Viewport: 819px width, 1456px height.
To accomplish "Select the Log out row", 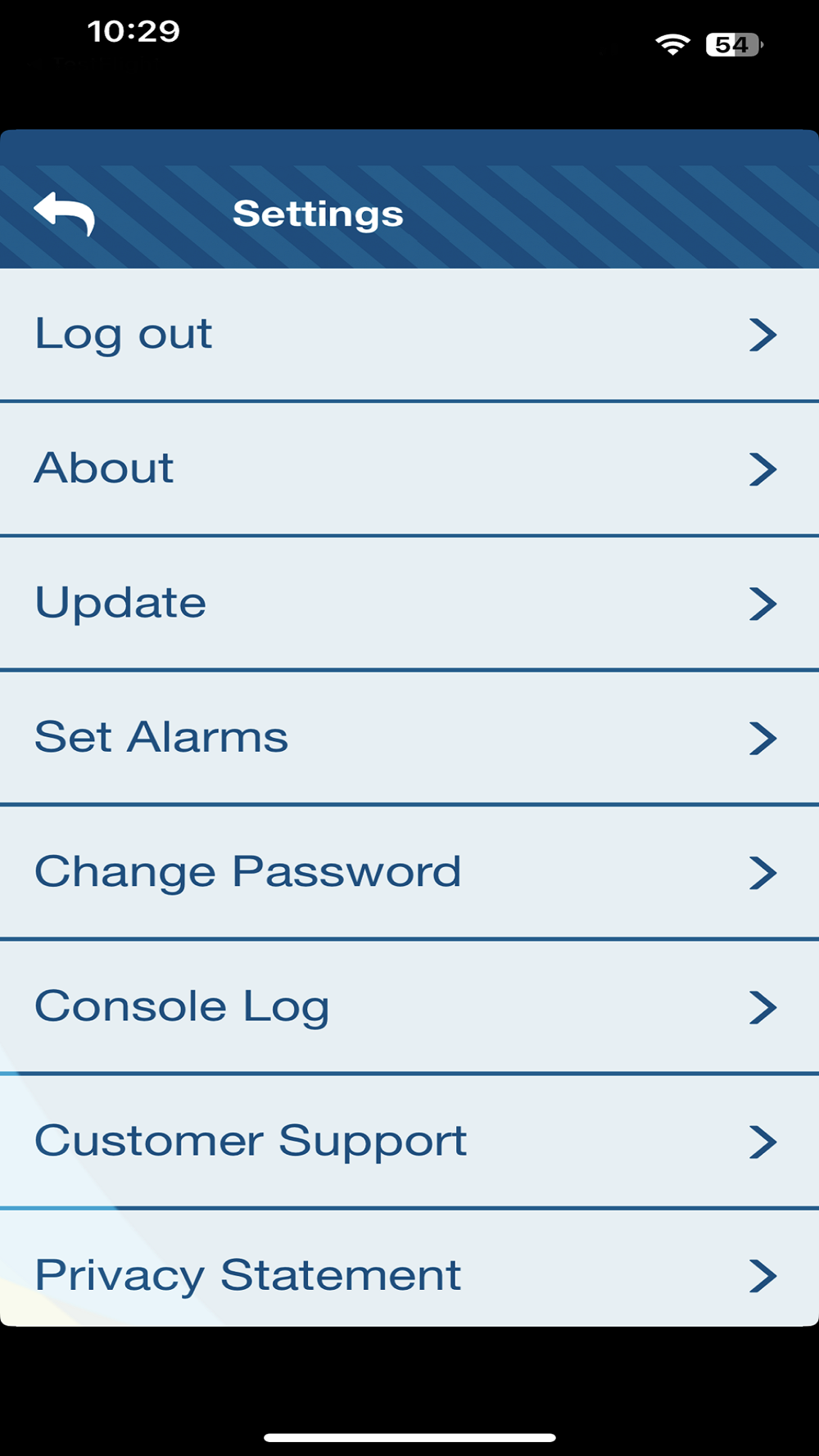I will coord(409,334).
